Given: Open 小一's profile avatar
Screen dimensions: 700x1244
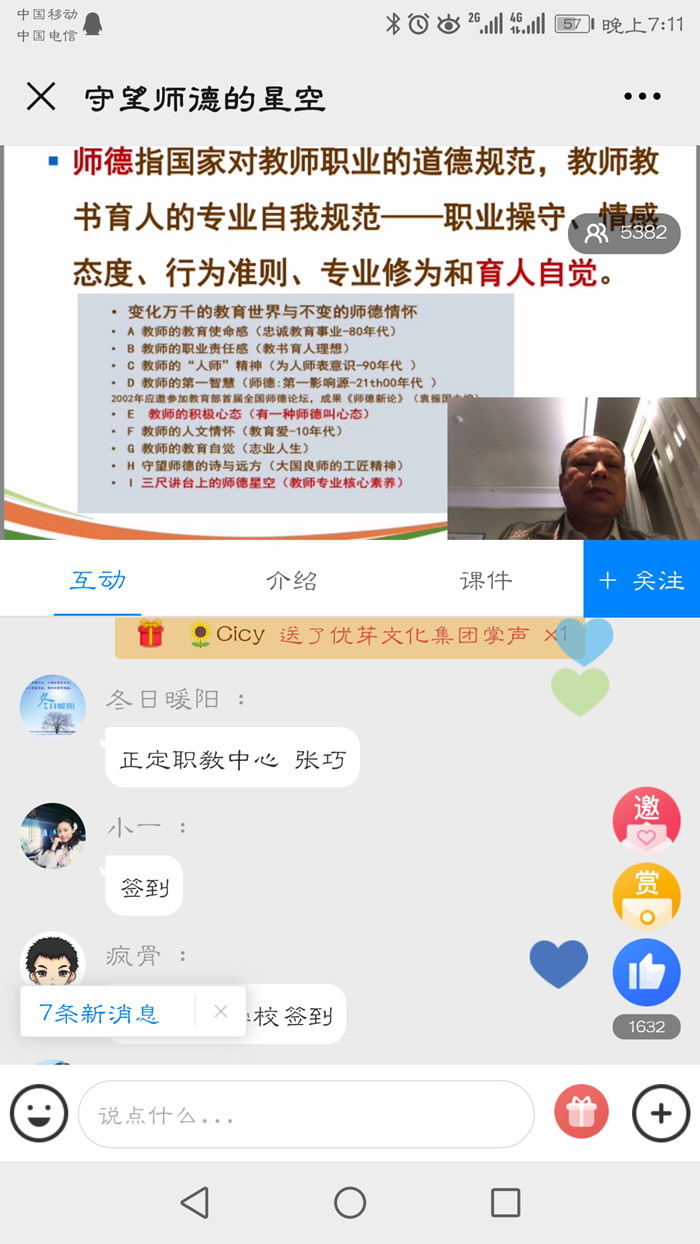Looking at the screenshot, I should coord(53,835).
